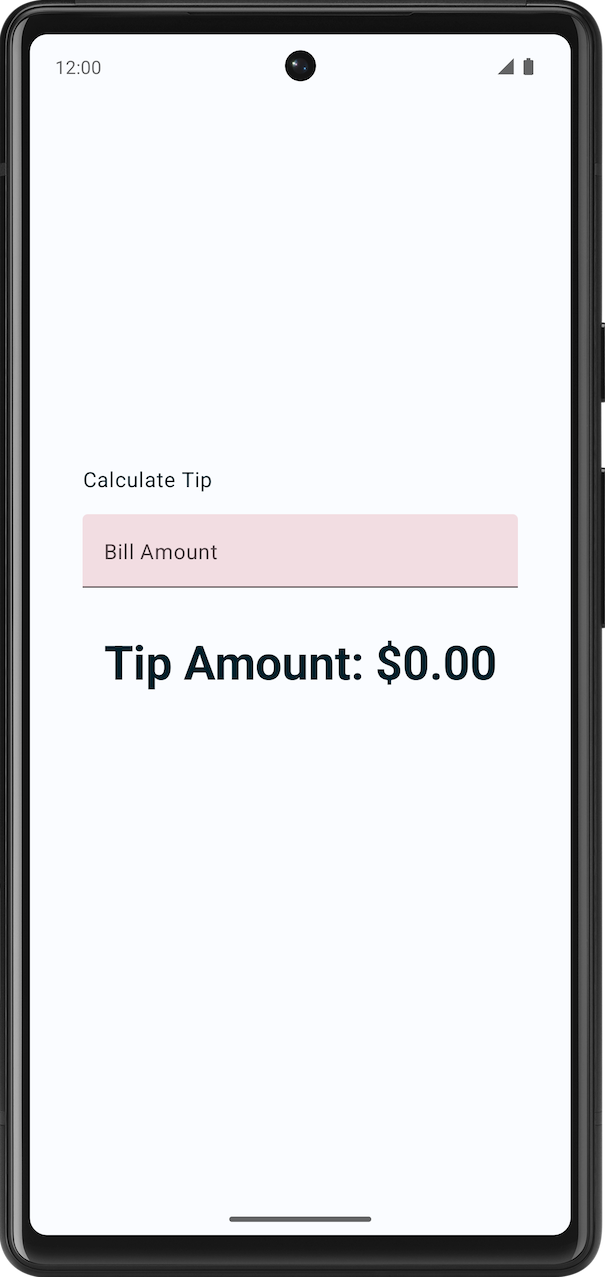Tap the Bill Amount field
The width and height of the screenshot is (605, 1277).
299,551
